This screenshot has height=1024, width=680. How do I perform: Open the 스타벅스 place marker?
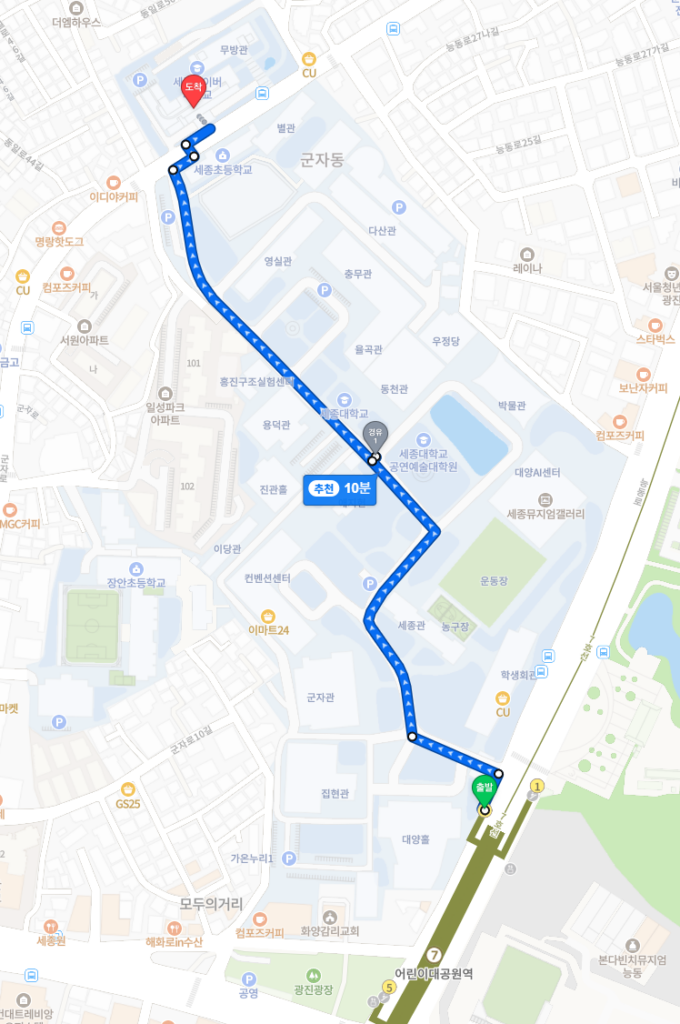(655, 326)
